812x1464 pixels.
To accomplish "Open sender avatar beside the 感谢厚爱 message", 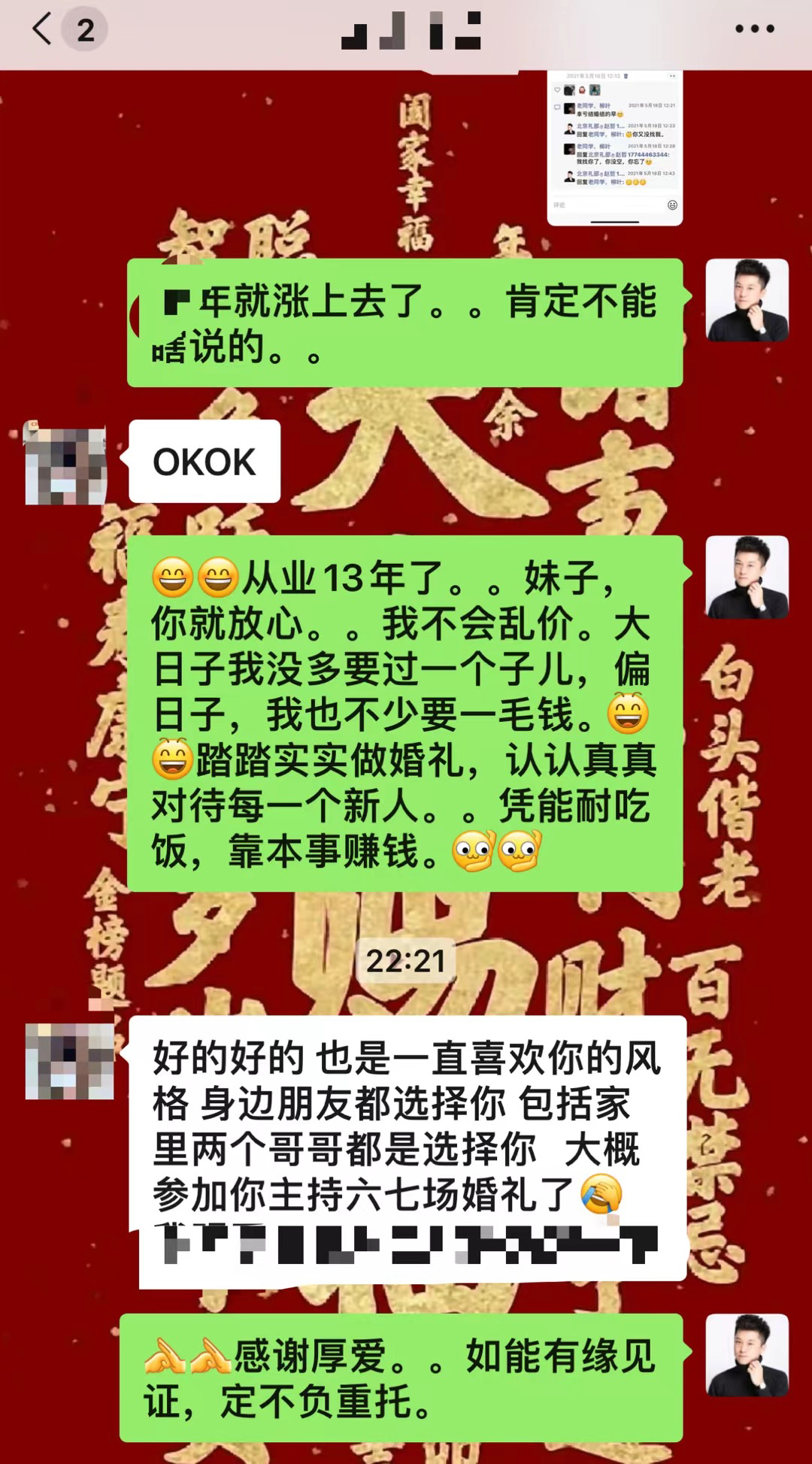I will (747, 1355).
